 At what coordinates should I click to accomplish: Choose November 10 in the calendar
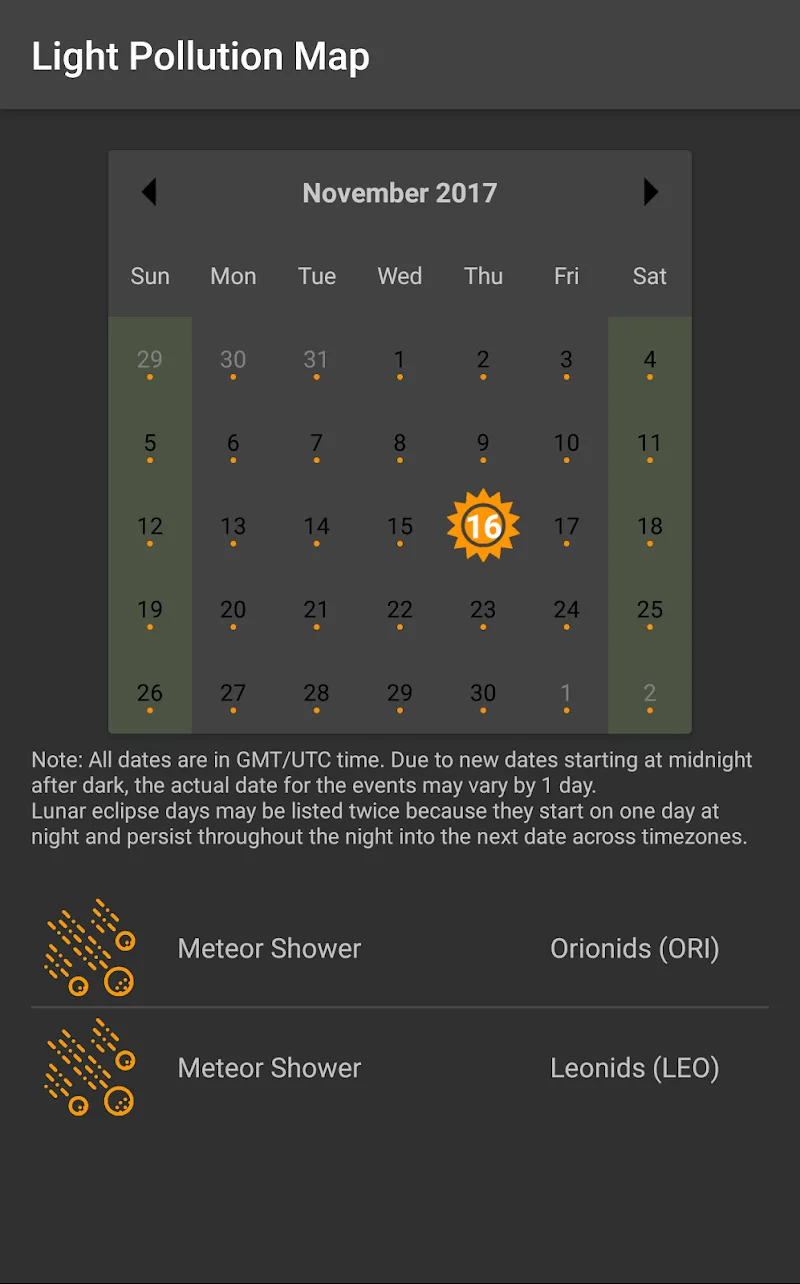click(x=566, y=443)
